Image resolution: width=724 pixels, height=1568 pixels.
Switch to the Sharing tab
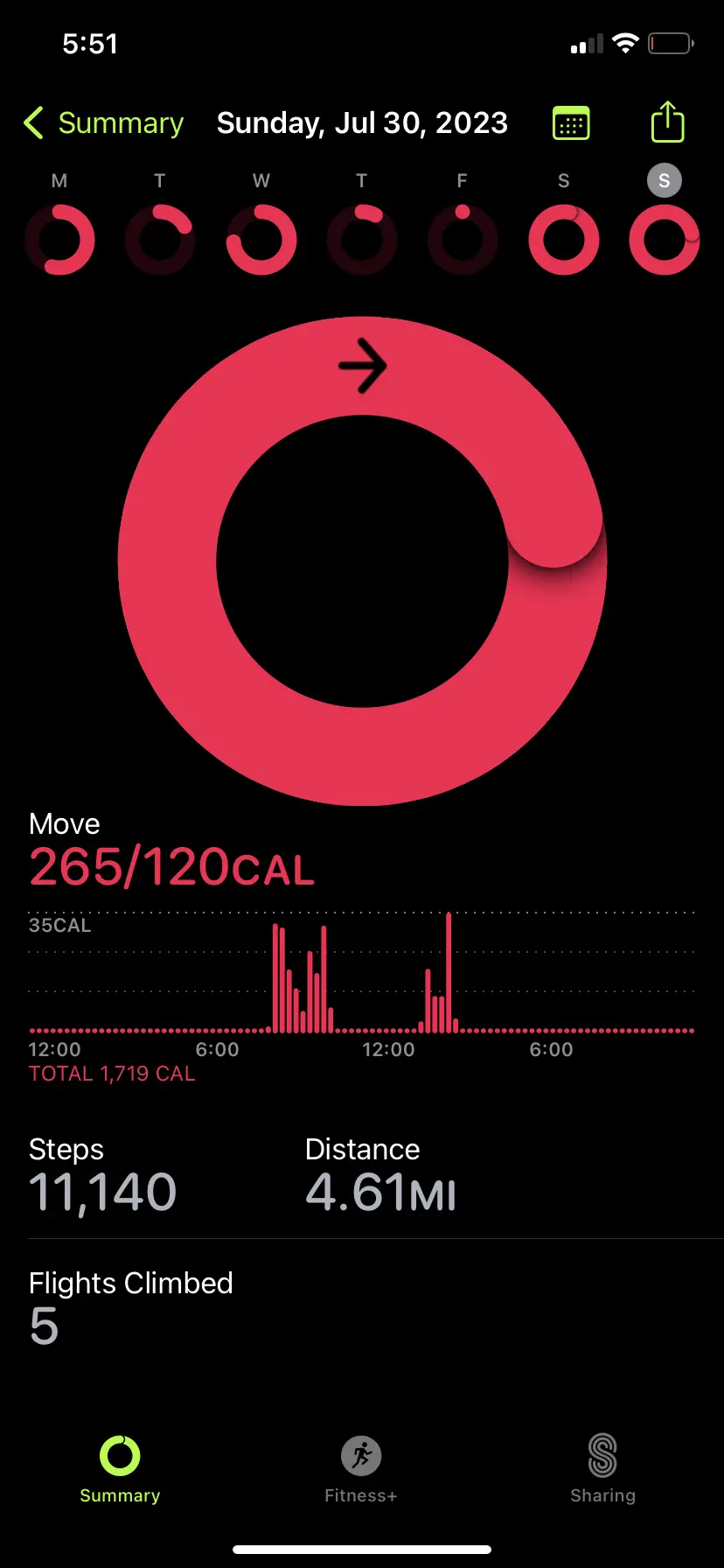pos(602,1468)
